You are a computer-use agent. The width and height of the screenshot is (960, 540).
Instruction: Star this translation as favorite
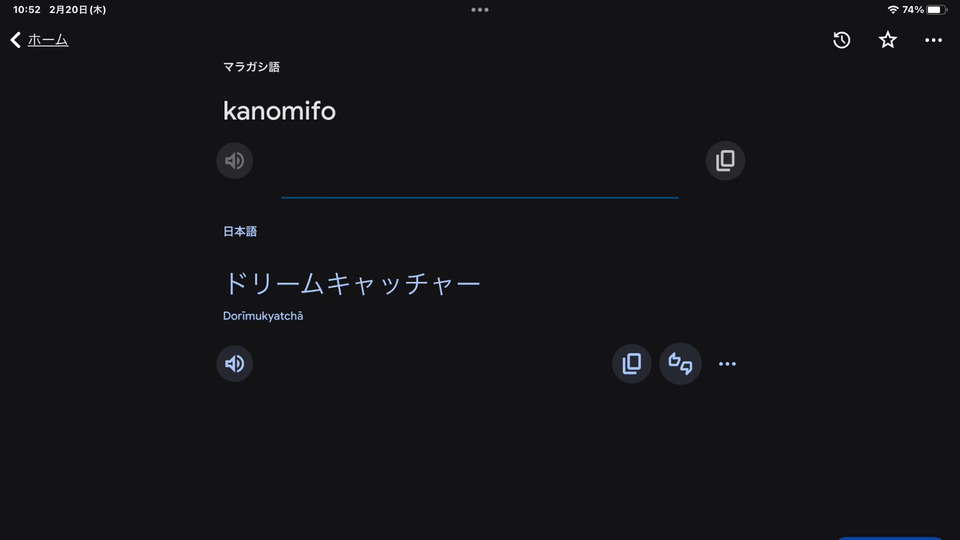(x=888, y=40)
